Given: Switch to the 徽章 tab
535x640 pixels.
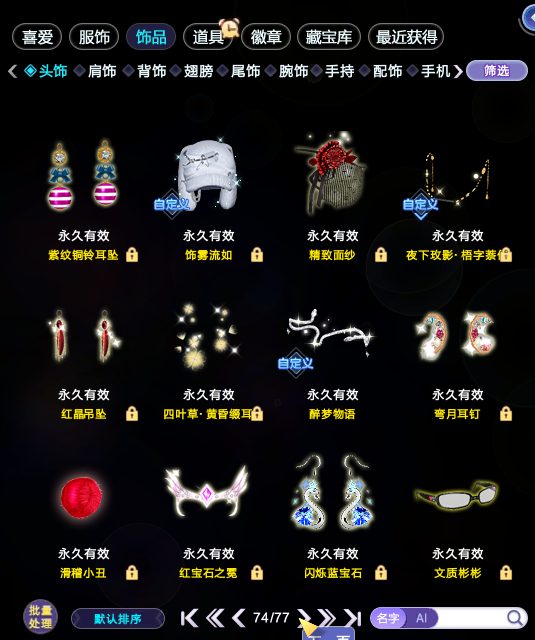Looking at the screenshot, I should 266,37.
